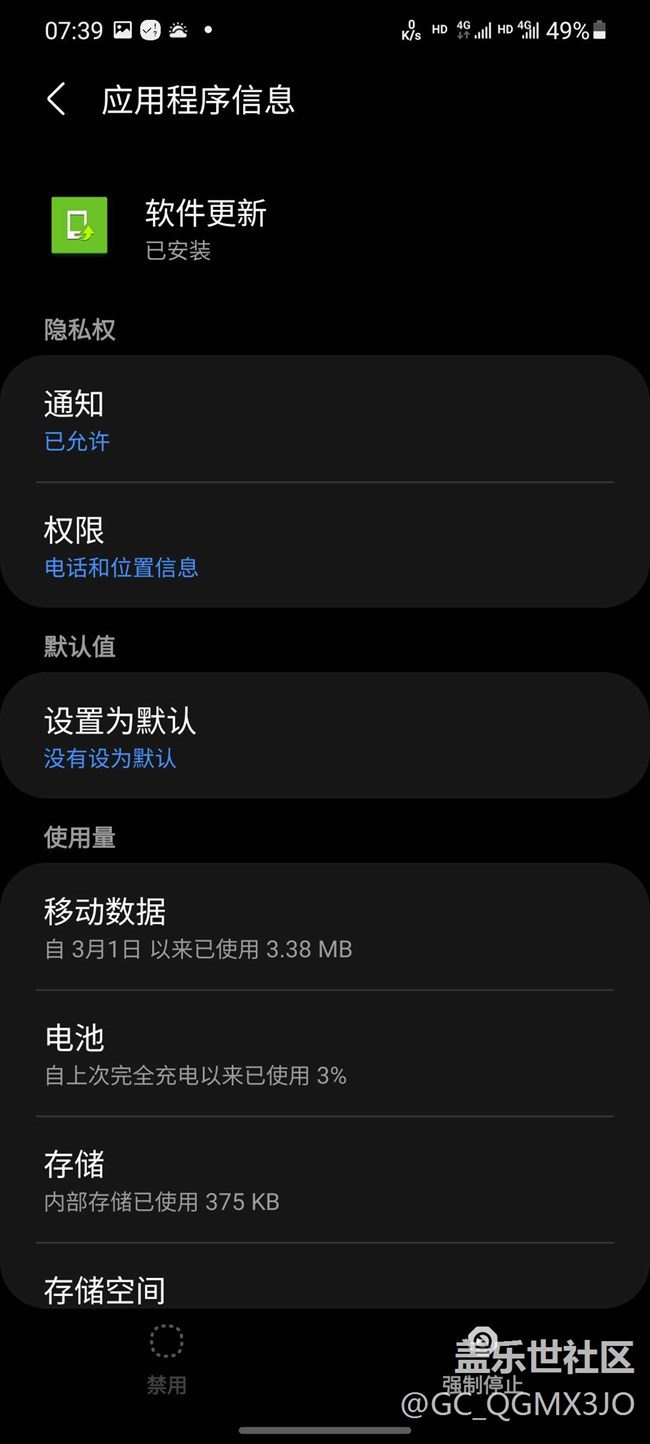View 移动数据 usage details
Image resolution: width=650 pixels, height=1444 pixels.
coord(324,927)
